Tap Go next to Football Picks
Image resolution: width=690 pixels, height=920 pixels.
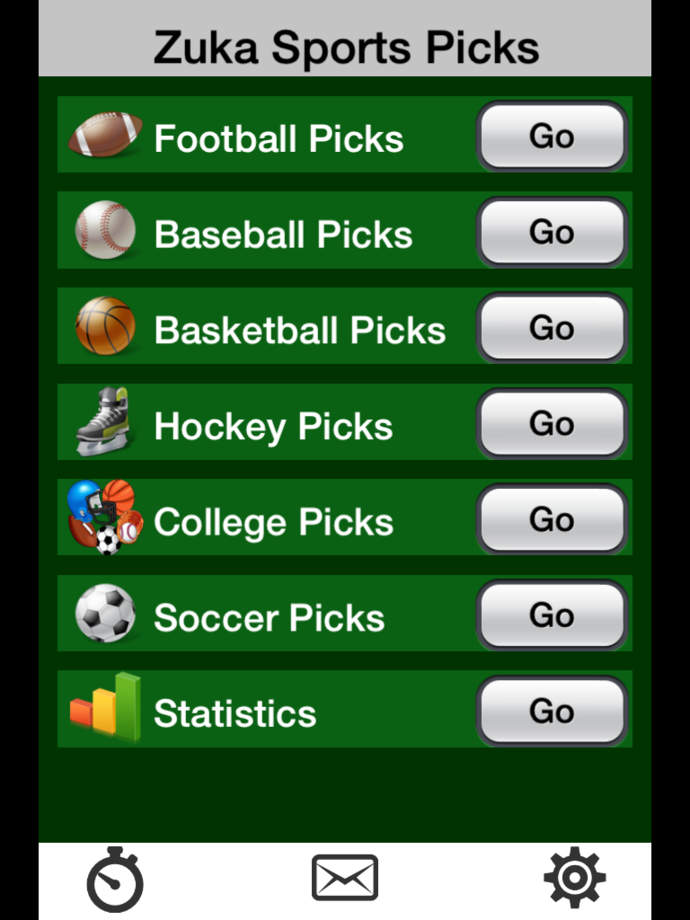[x=551, y=136]
